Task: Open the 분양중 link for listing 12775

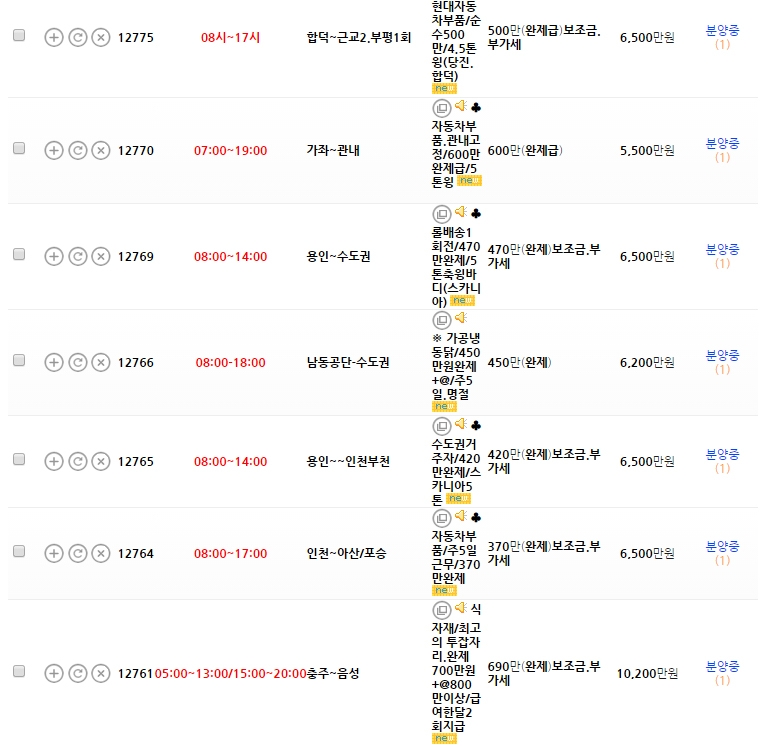Action: tap(722, 30)
